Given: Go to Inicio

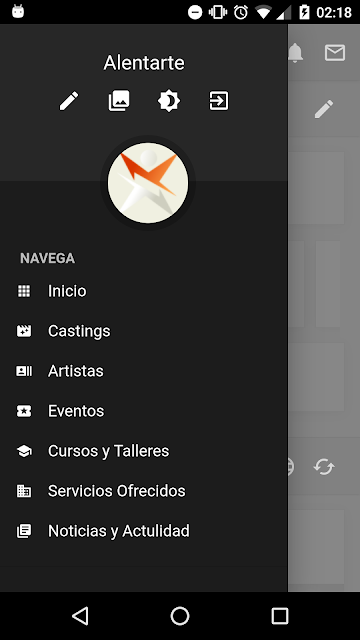Looking at the screenshot, I should (144, 291).
